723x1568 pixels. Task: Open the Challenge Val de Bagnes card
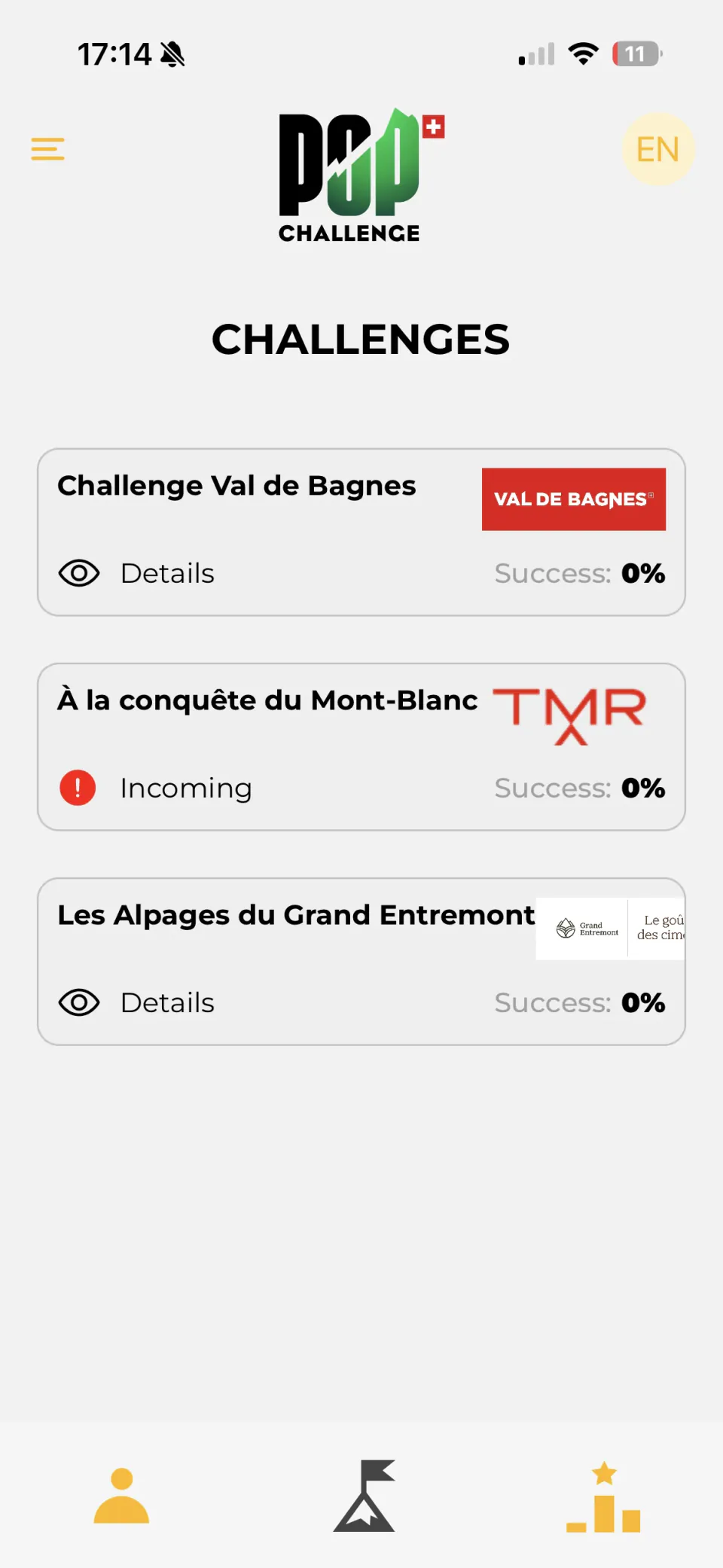tap(361, 532)
